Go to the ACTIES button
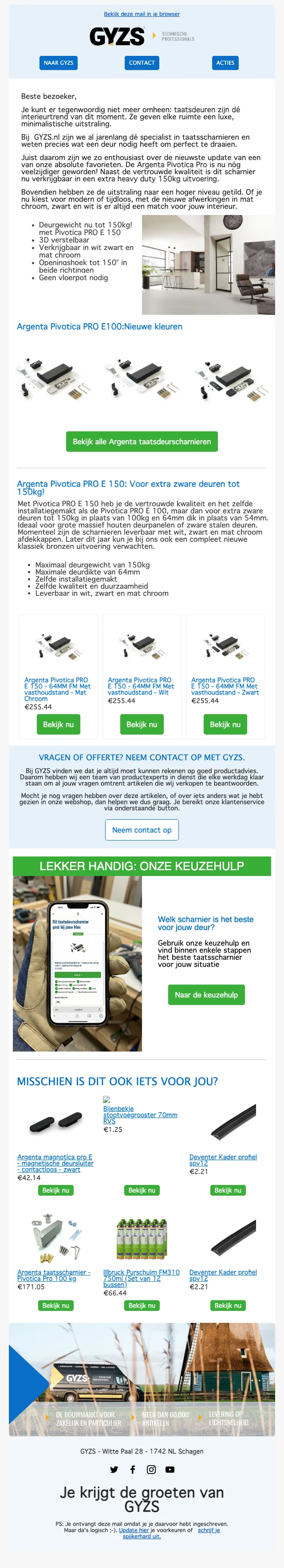 click(225, 63)
